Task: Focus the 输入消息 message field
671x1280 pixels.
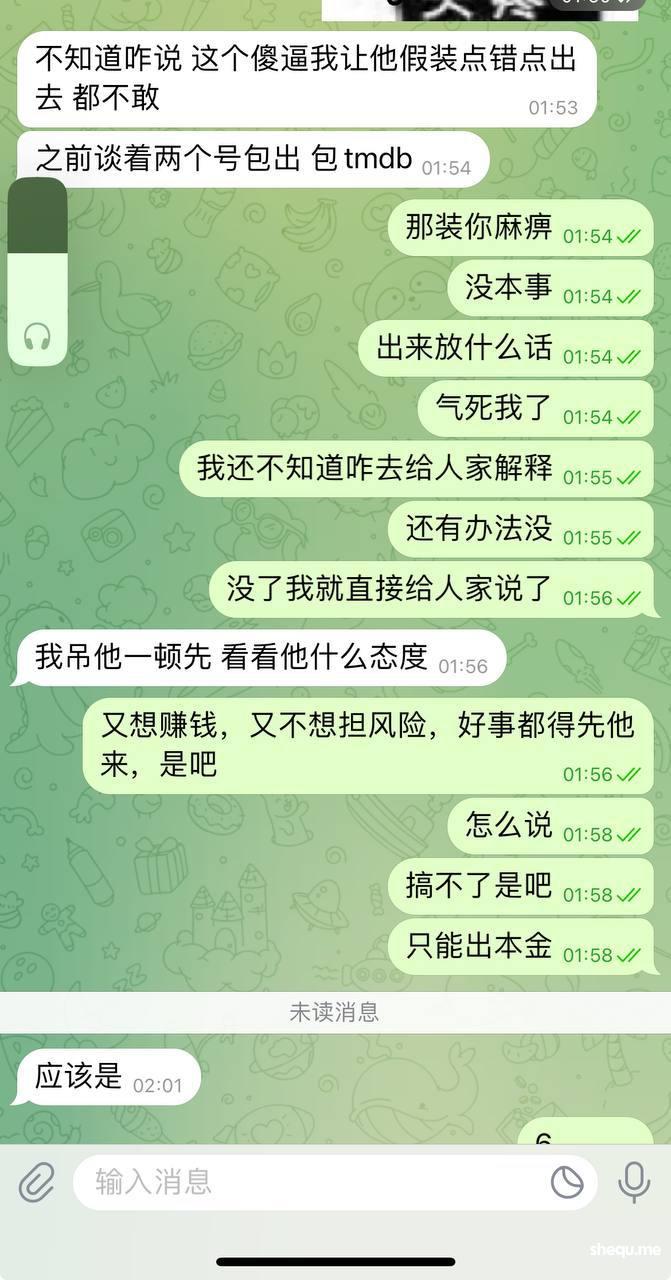Action: click(310, 1182)
